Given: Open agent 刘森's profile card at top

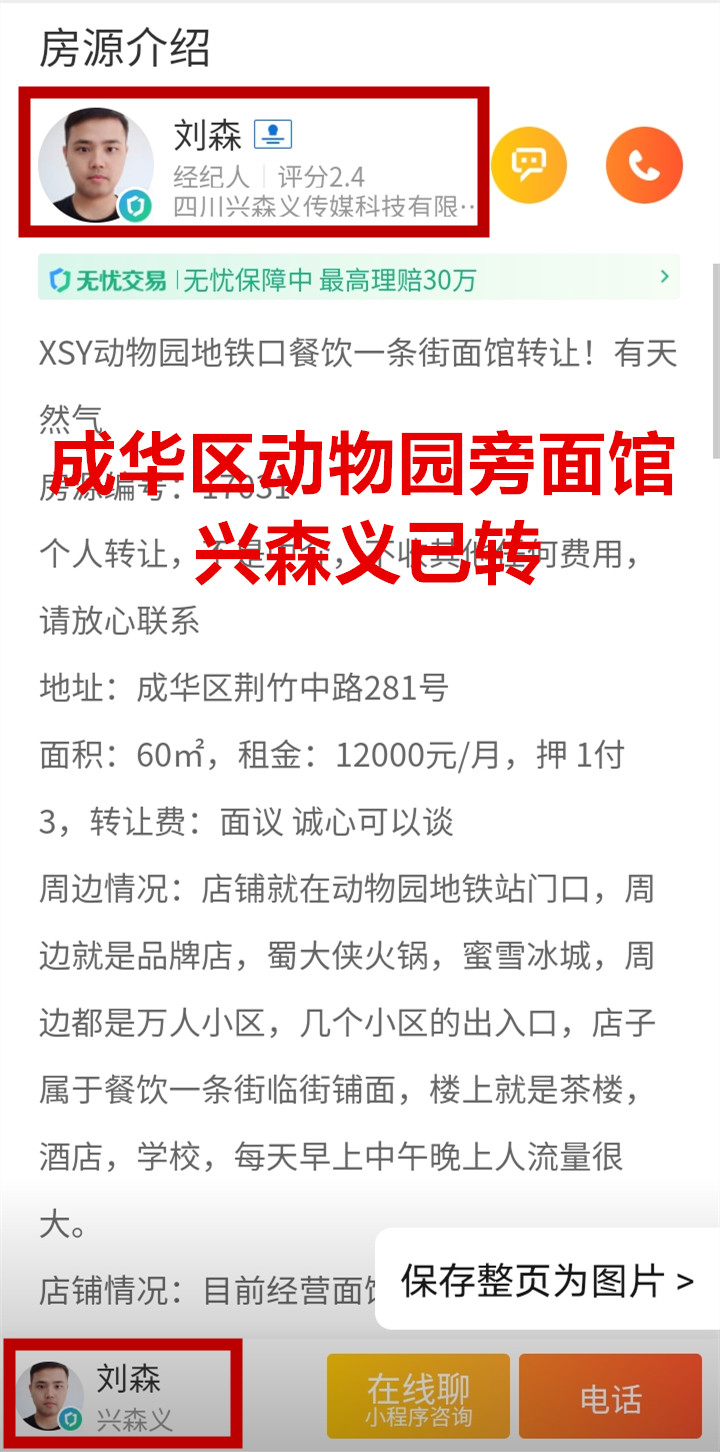Looking at the screenshot, I should (x=255, y=162).
